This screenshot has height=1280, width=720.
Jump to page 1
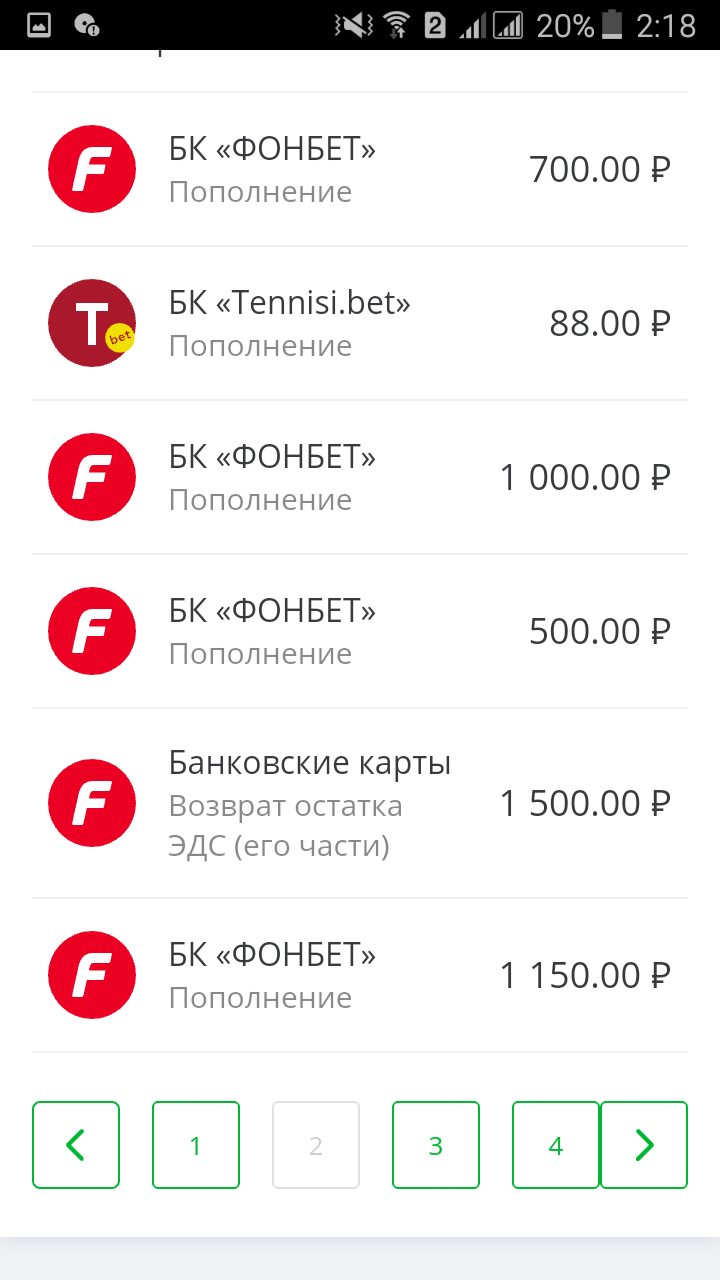[196, 1145]
